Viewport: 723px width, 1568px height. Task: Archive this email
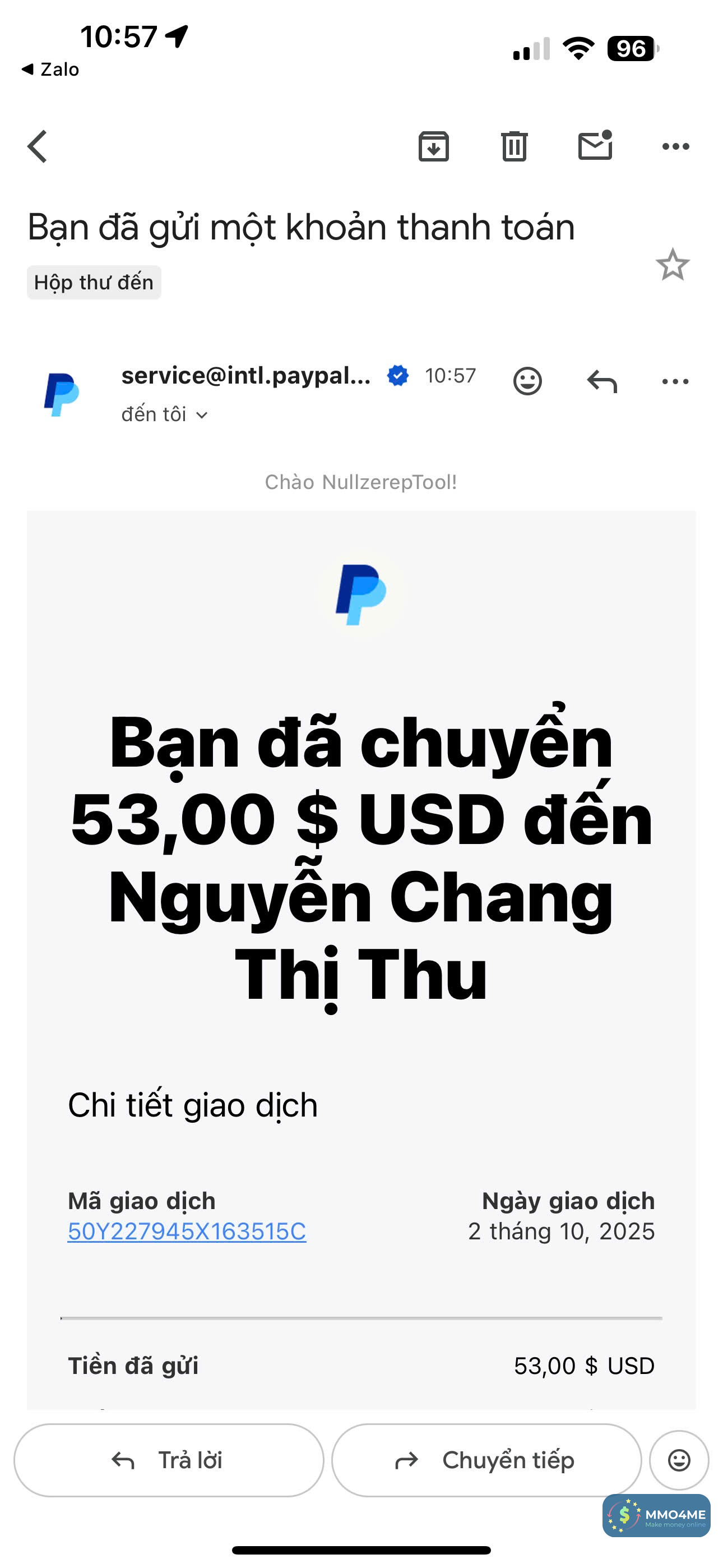[433, 146]
